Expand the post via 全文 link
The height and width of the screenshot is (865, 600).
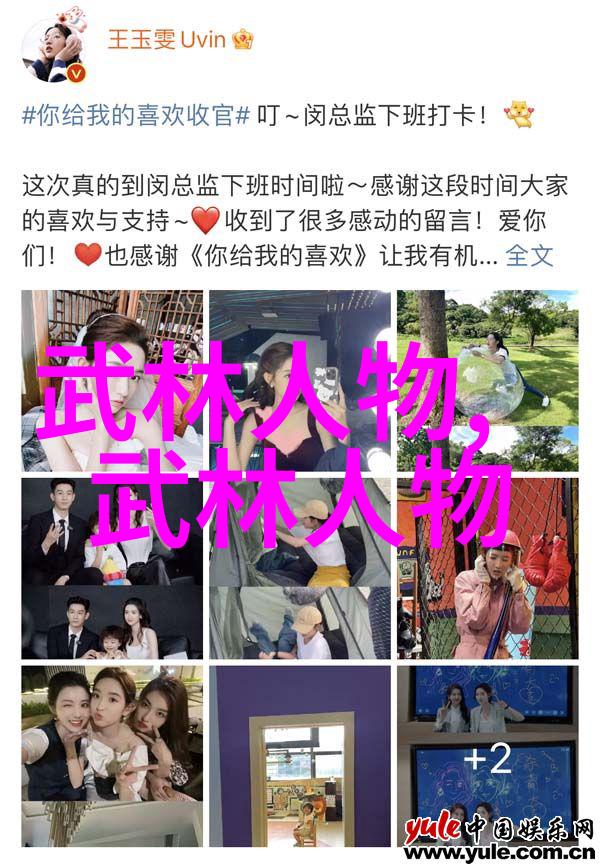tap(530, 256)
